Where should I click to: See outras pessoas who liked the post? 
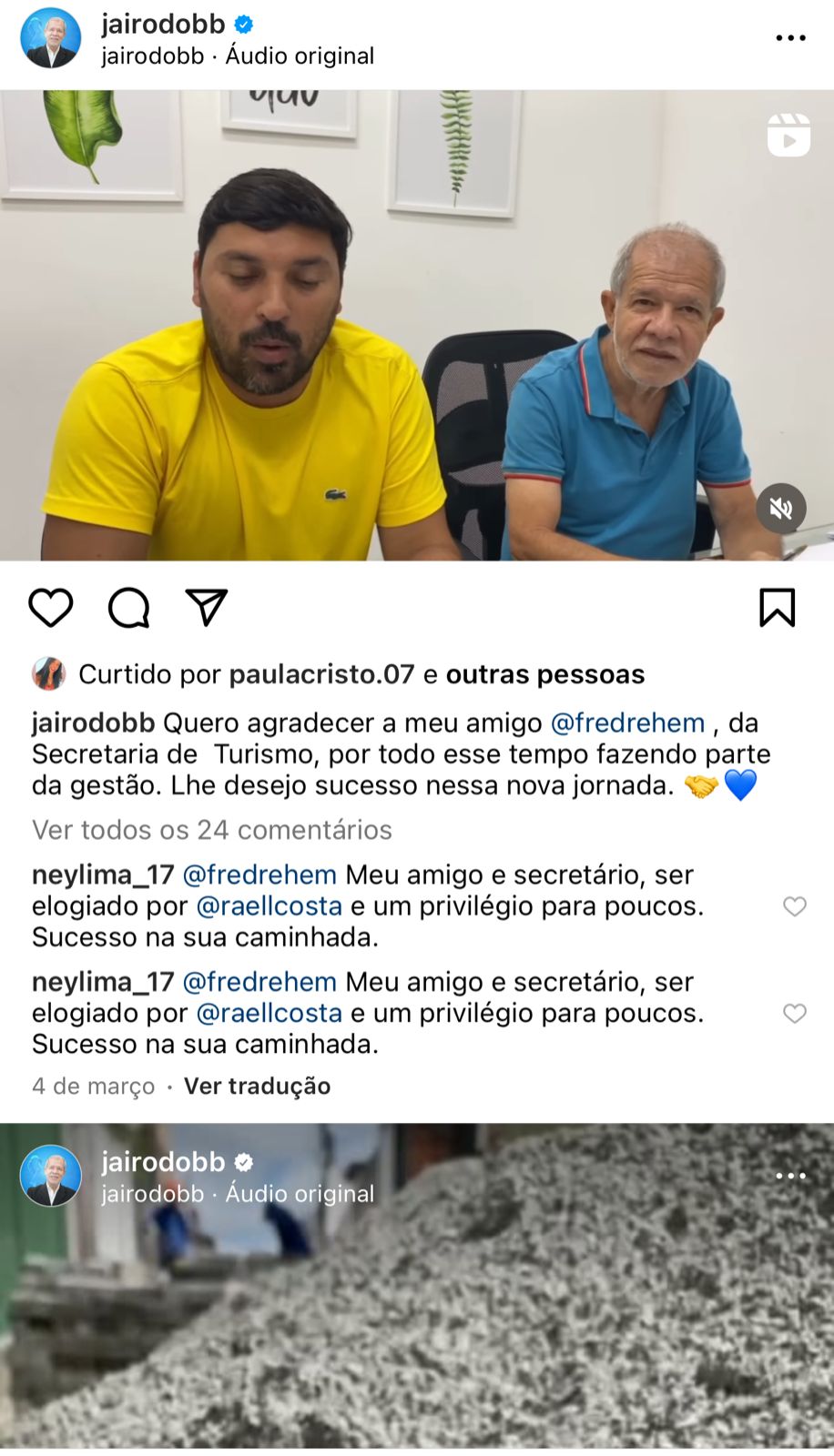click(x=545, y=674)
